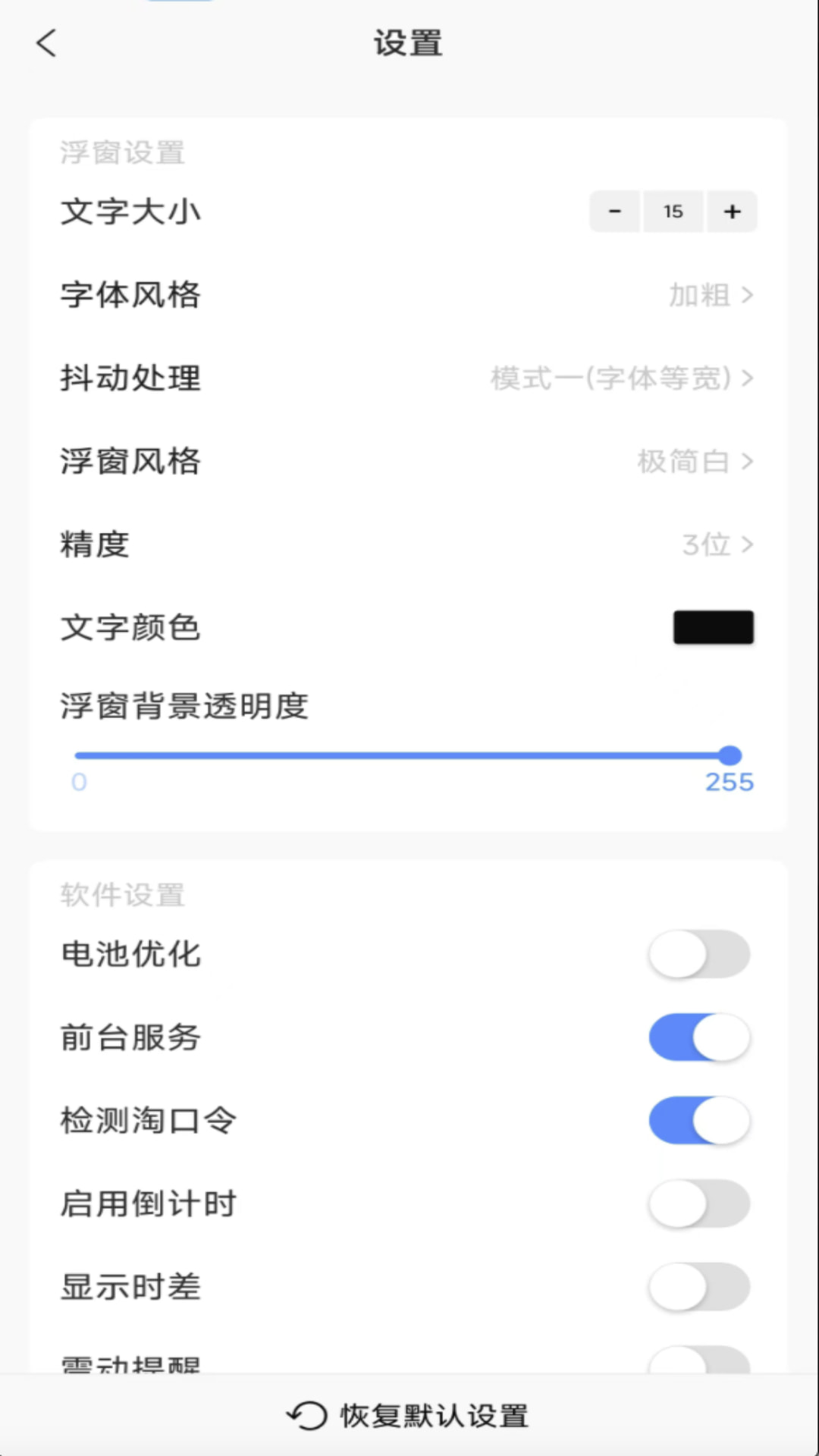Toggle 启用倒计时 on
Screen dimensions: 819x1456
[698, 1204]
